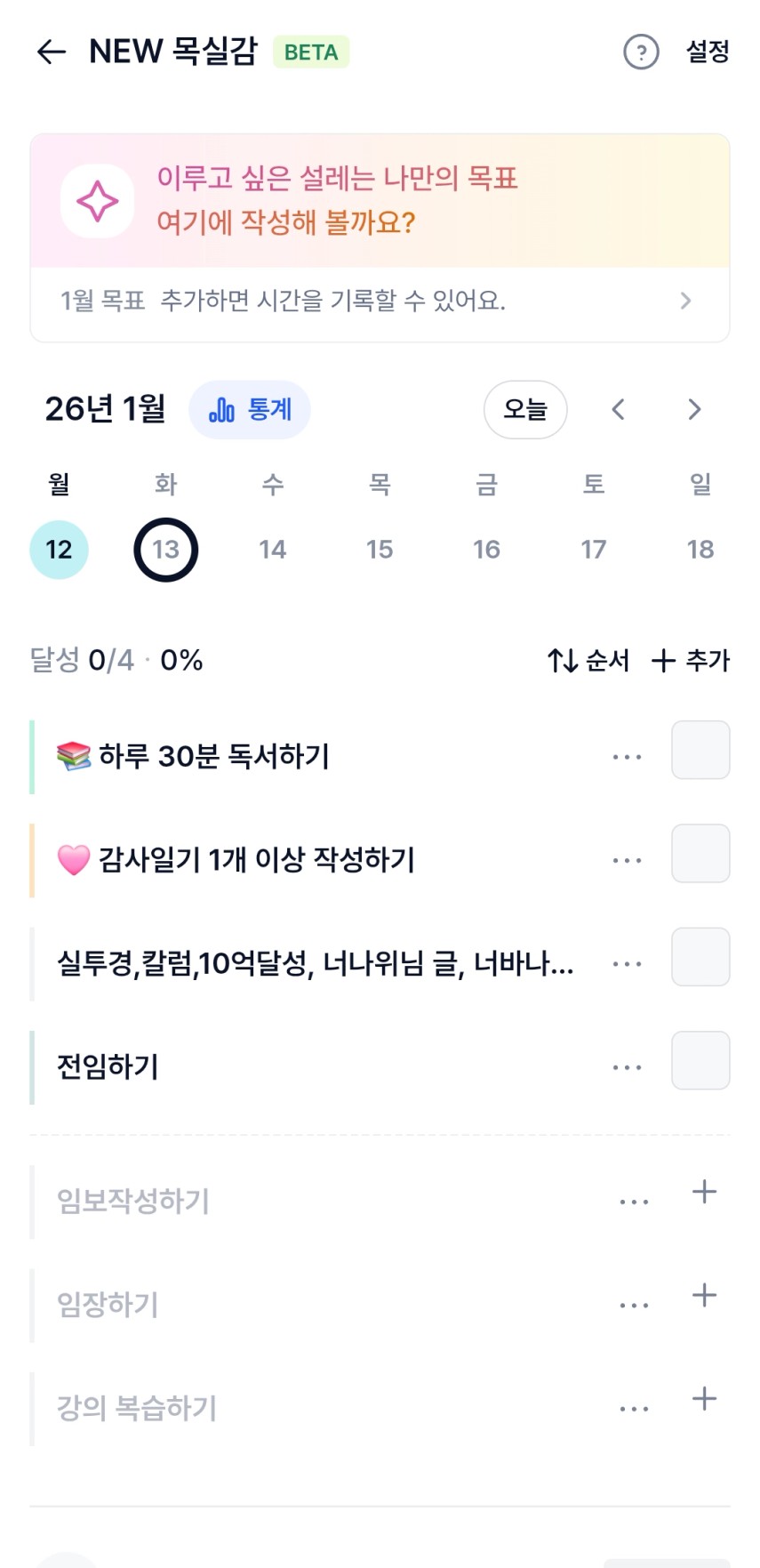Open the help question mark icon
Image resolution: width=760 pixels, height=1568 pixels.
(641, 52)
